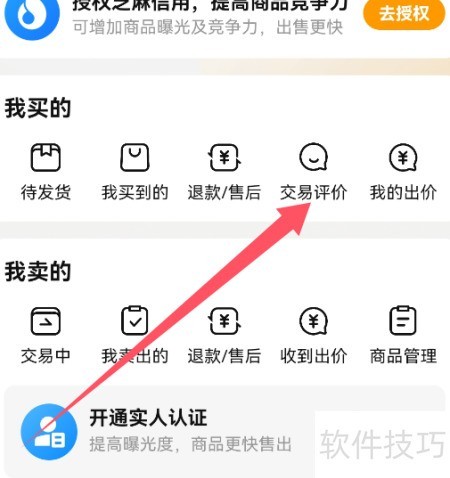Open 我买到的 orders
Viewport: 450px width, 478px height.
[x=135, y=172]
